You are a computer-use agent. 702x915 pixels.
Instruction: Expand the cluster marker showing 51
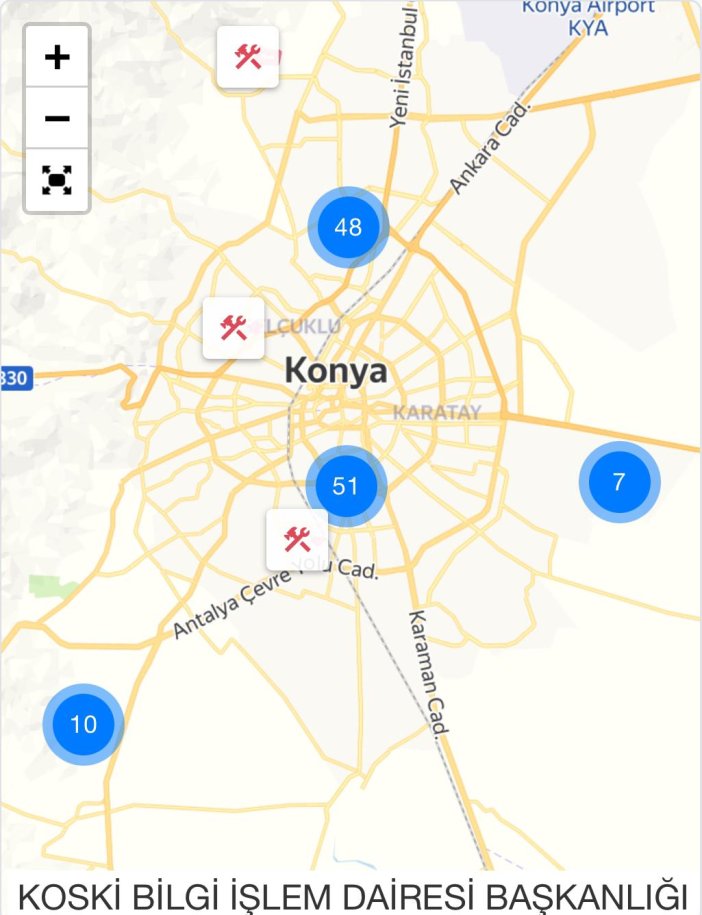pos(345,487)
